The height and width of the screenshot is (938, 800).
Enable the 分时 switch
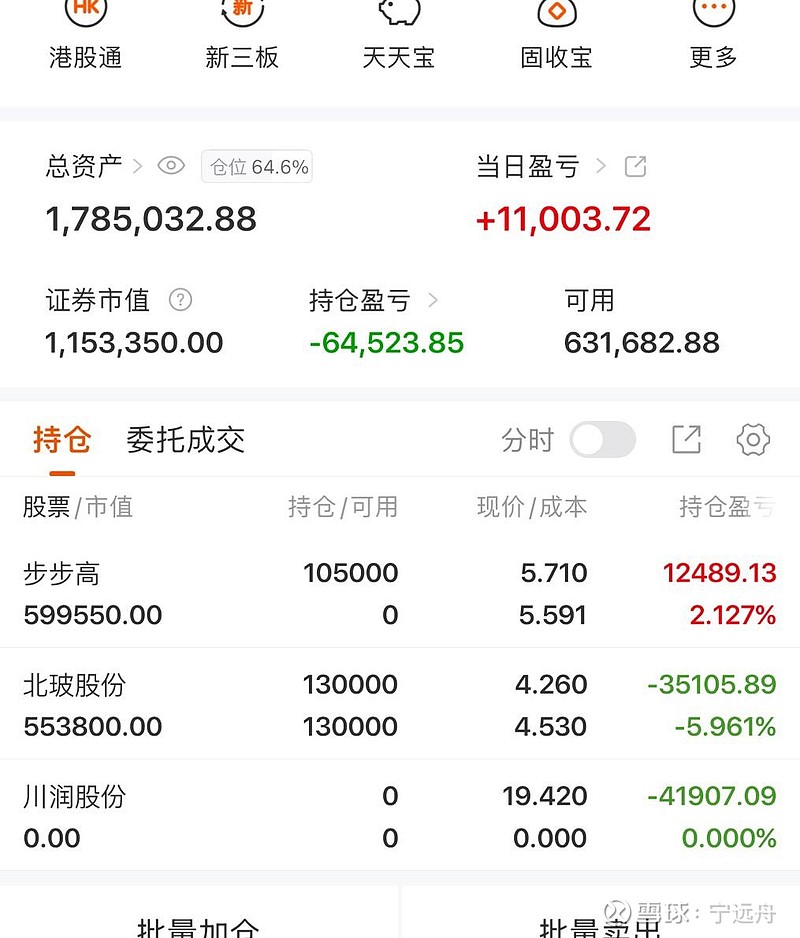(x=602, y=440)
